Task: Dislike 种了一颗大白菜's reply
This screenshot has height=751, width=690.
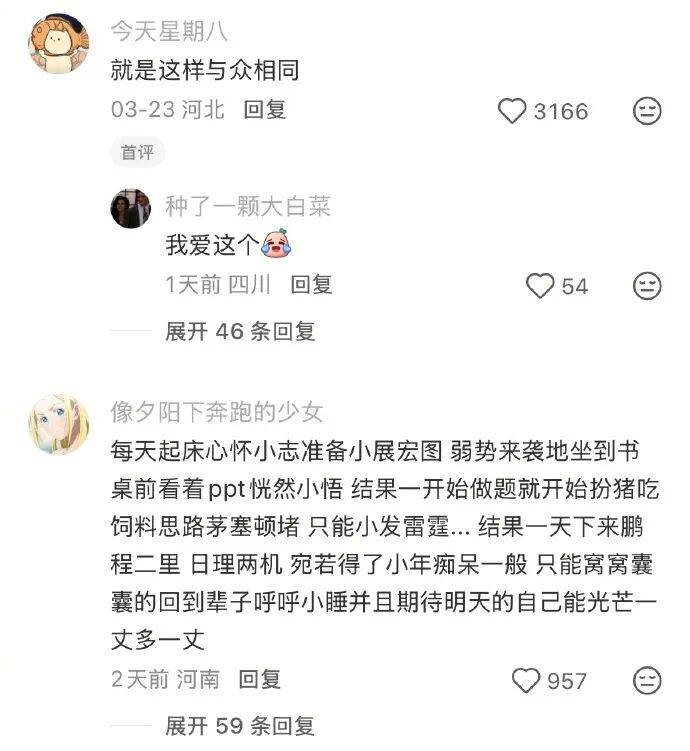Action: [647, 287]
